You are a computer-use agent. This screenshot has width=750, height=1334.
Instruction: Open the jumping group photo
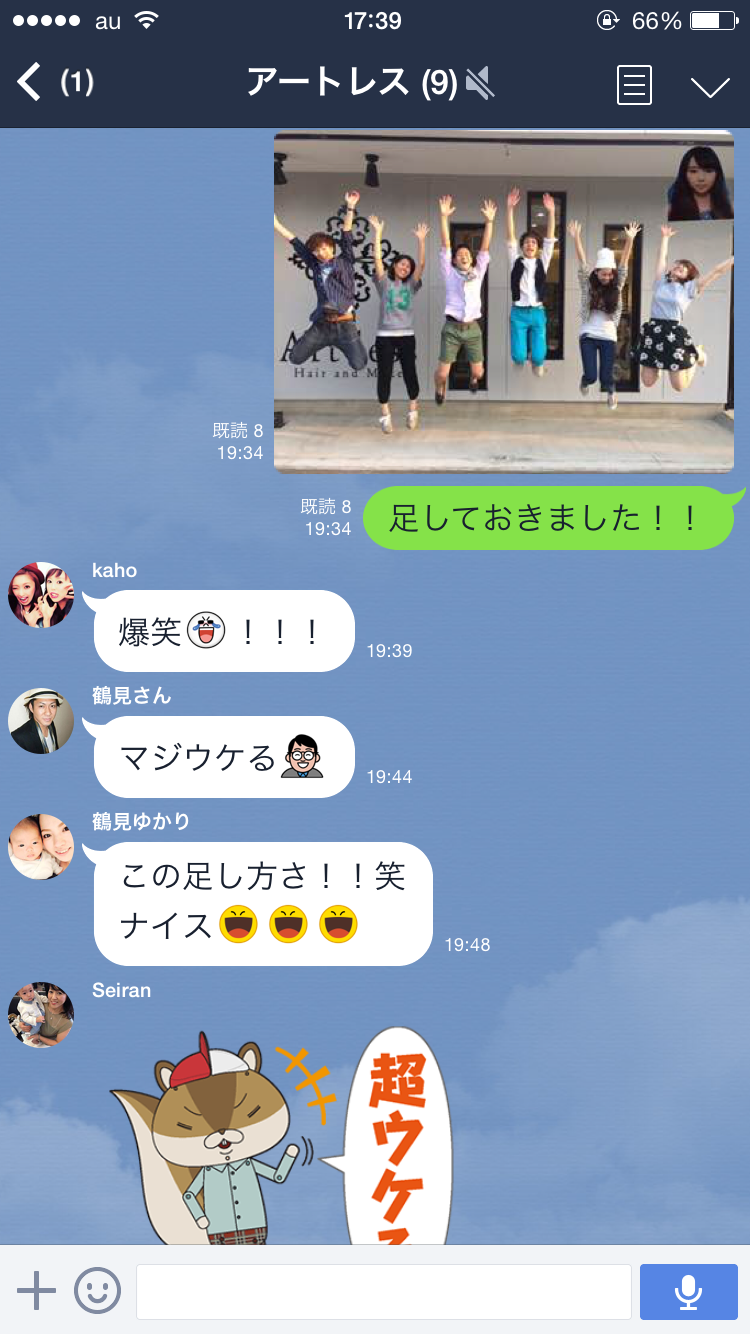tap(503, 302)
